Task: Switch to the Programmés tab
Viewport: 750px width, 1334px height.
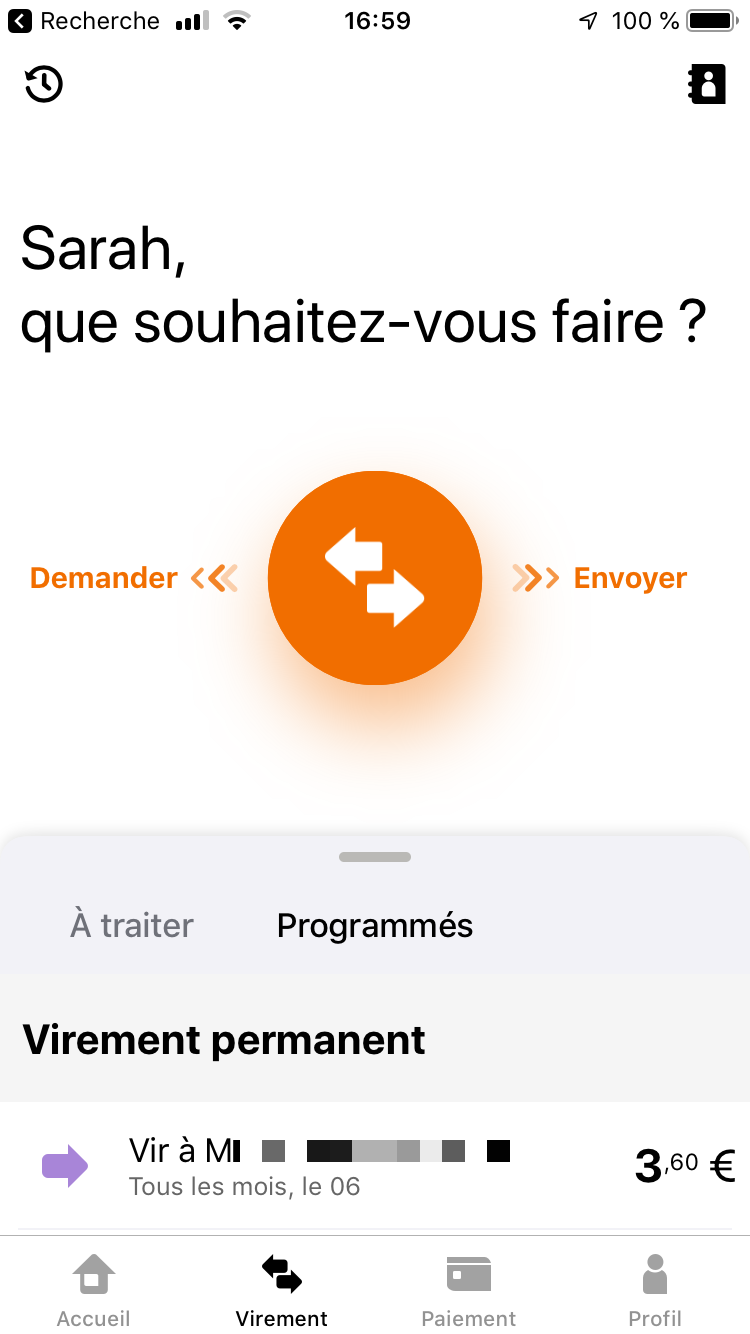Action: pyautogui.click(x=375, y=925)
